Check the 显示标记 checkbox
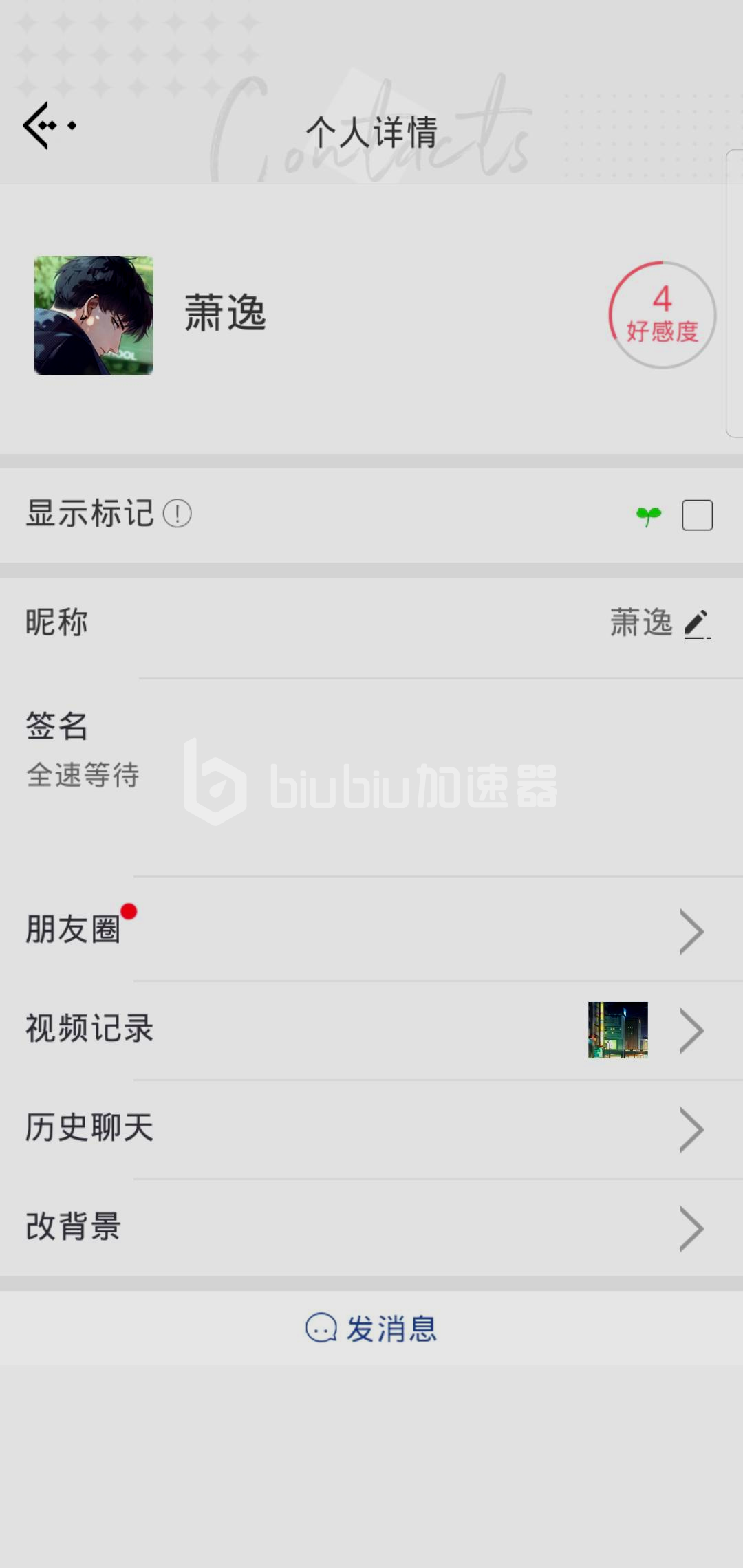Screen dimensions: 743x1568 697,515
